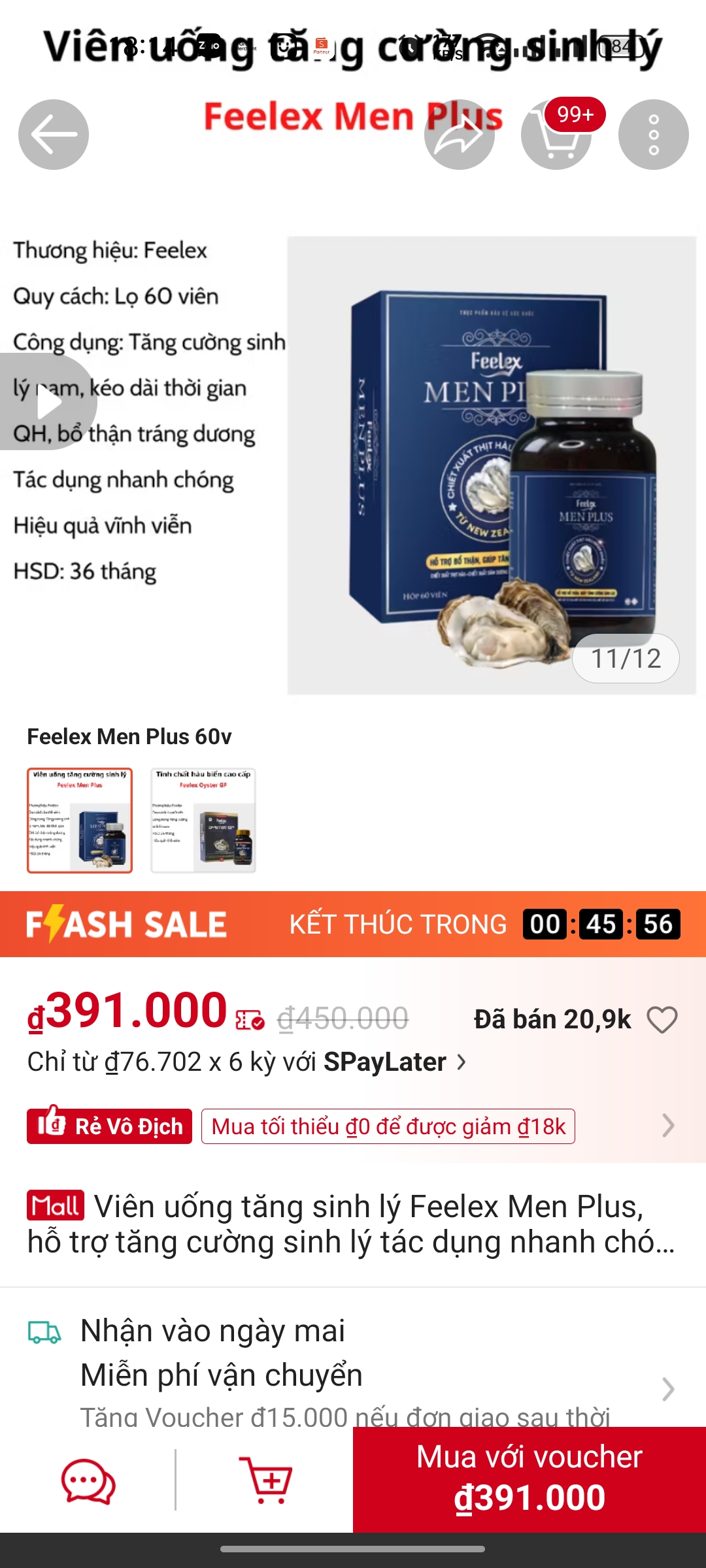Screen dimensions: 706x1568
Task: Add product to favorites with heart icon
Action: pyautogui.click(x=662, y=1020)
